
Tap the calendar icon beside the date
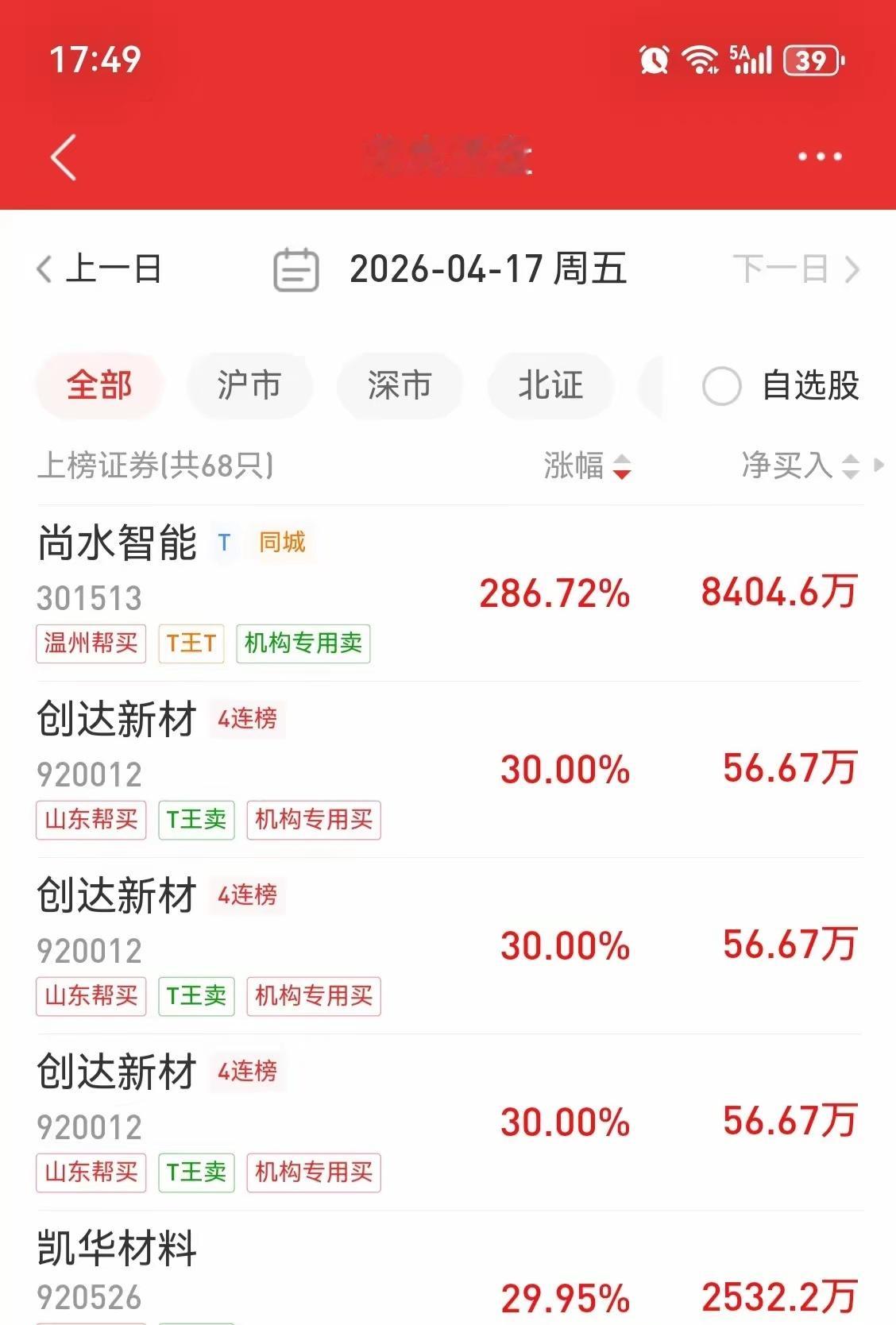coord(293,270)
